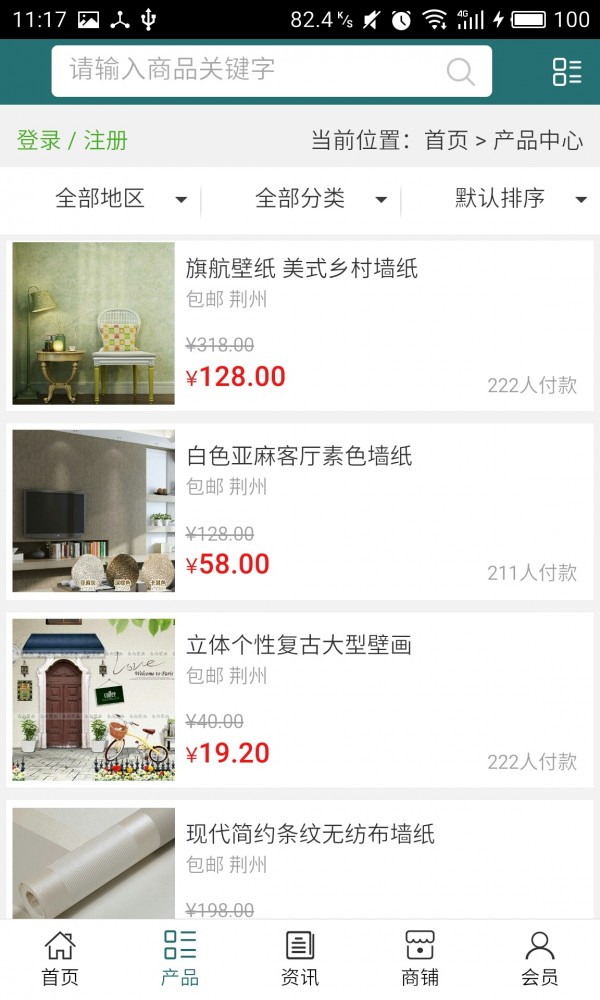Open product 旗航壁纸 美式乡村墙纸
Viewport: 600px width, 1000px height.
(x=301, y=268)
